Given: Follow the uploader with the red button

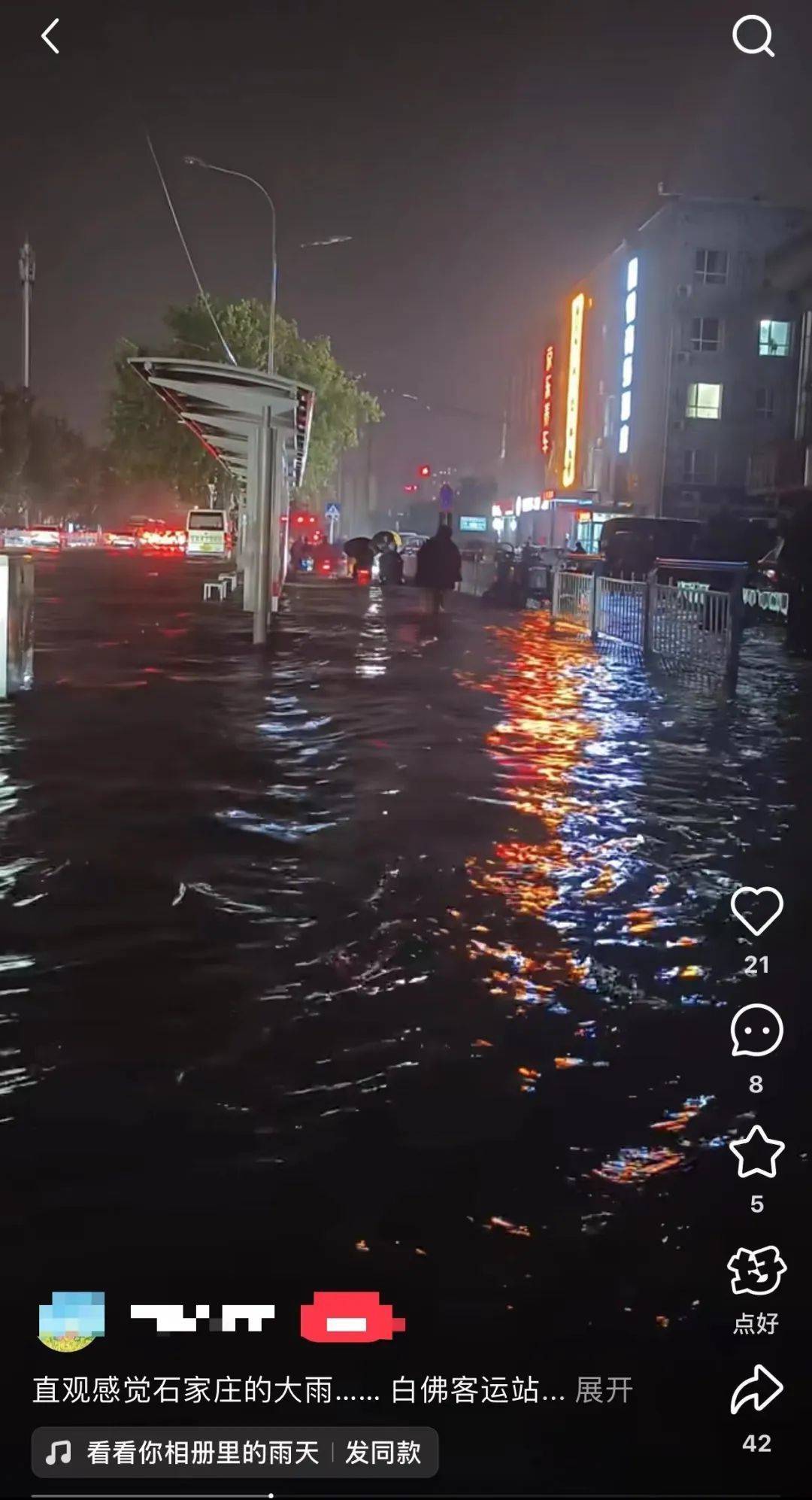Looking at the screenshot, I should pyautogui.click(x=352, y=1316).
